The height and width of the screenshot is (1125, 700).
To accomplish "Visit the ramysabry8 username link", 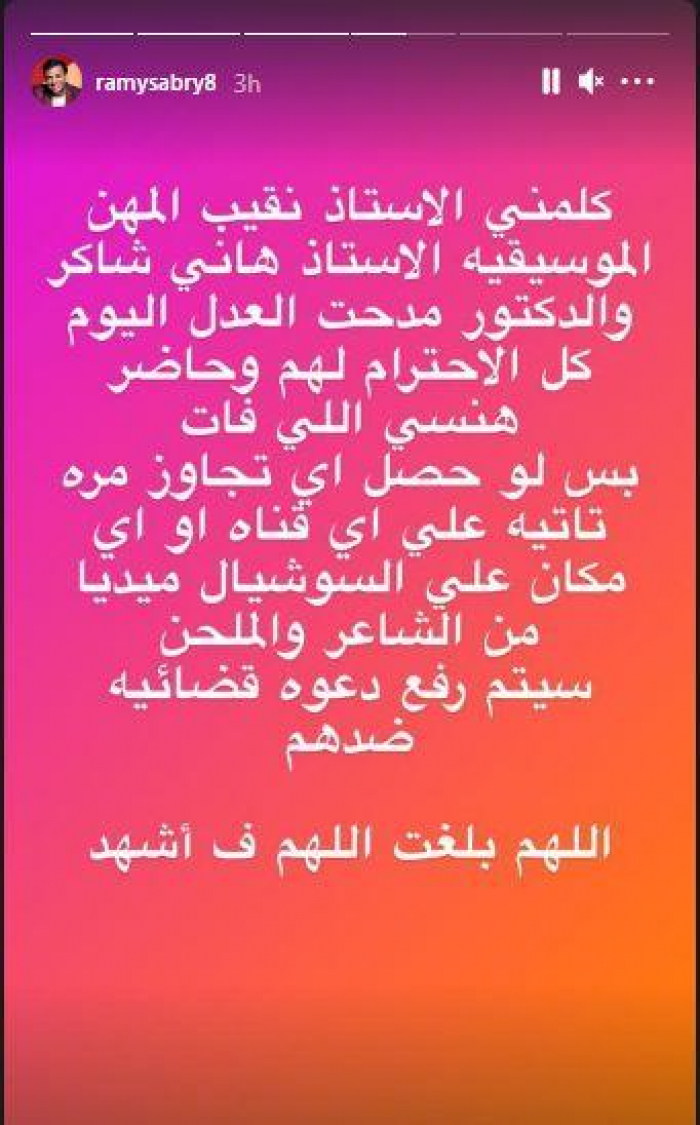I will [x=154, y=83].
